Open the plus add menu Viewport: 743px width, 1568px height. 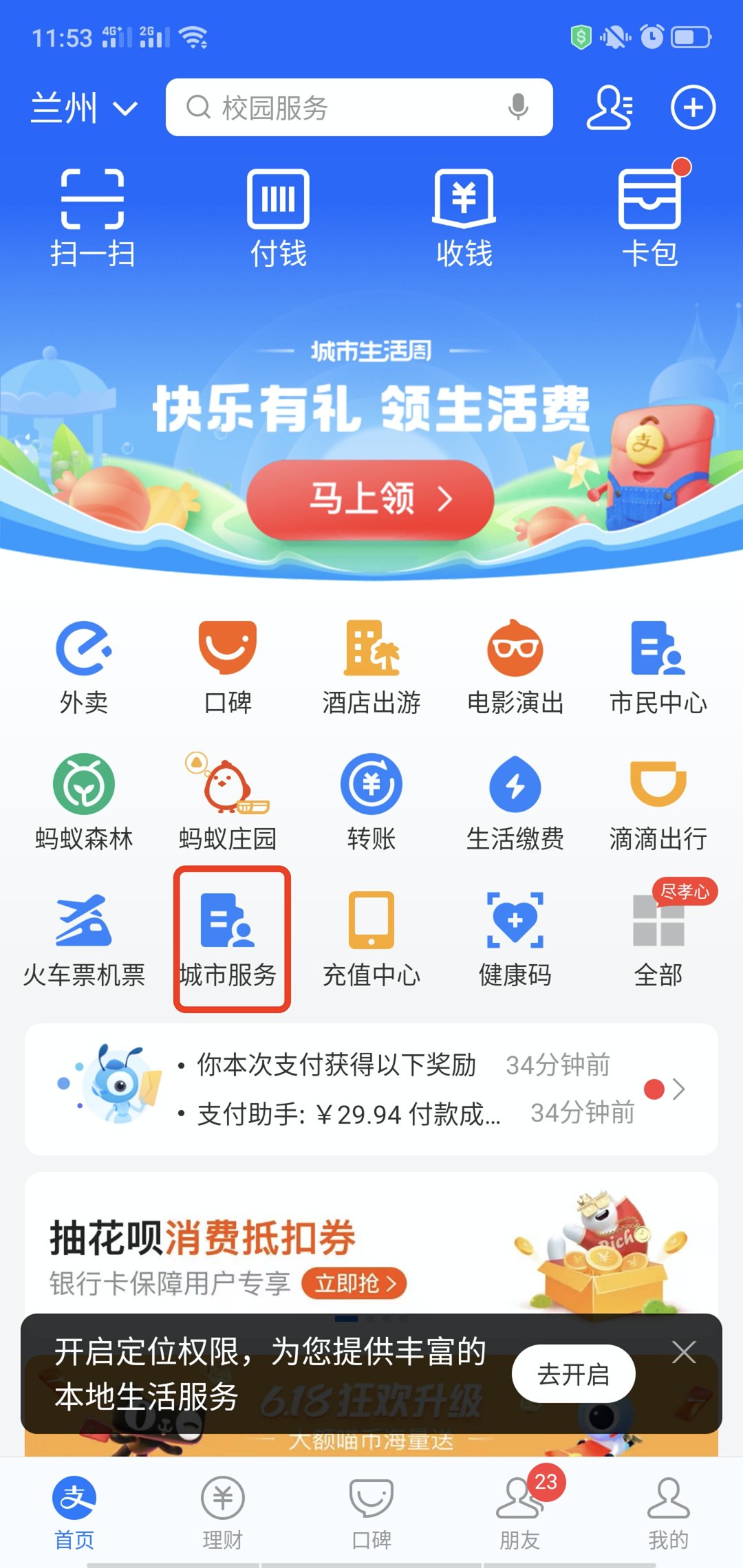coord(693,107)
